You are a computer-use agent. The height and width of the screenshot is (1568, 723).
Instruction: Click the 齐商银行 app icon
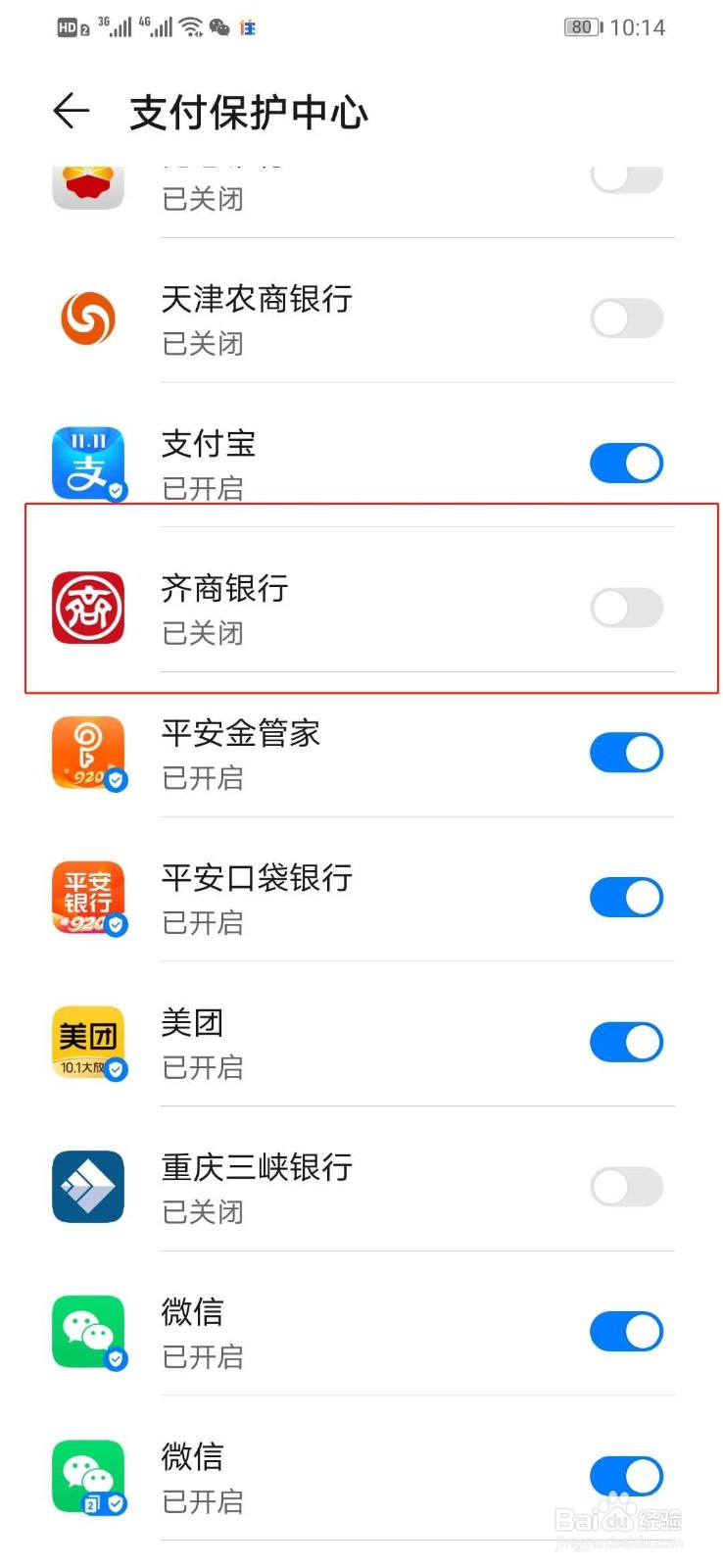(x=88, y=606)
